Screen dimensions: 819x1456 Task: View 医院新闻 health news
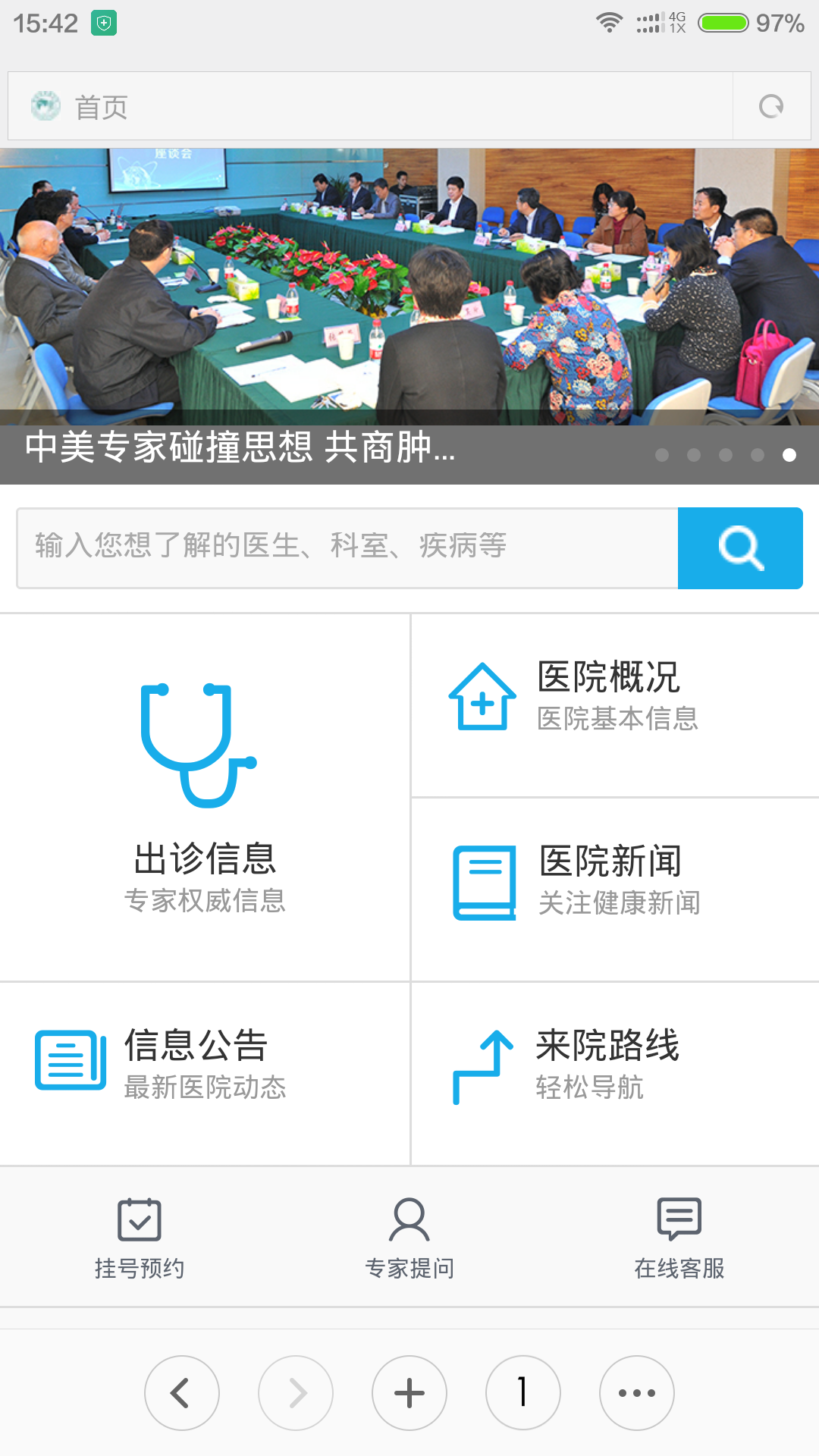tap(614, 889)
